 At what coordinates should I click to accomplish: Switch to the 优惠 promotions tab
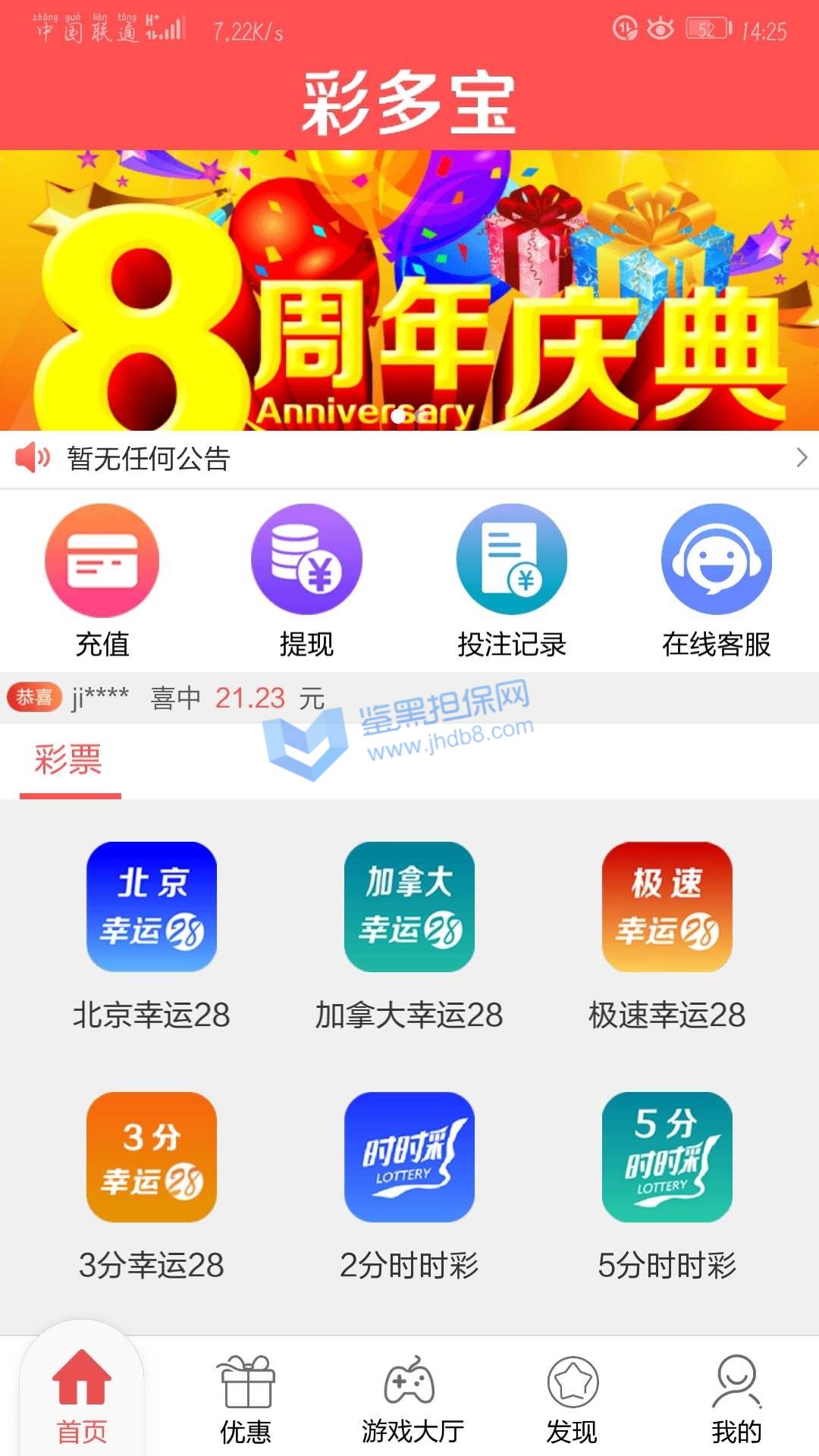coord(246,1397)
